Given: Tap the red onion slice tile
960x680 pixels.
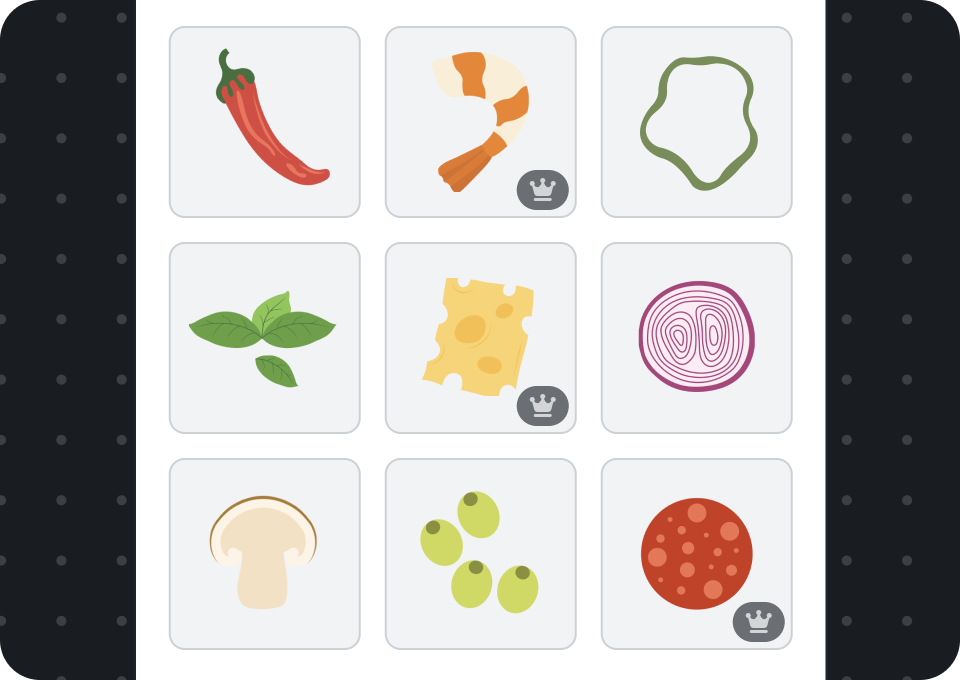Looking at the screenshot, I should tap(697, 338).
